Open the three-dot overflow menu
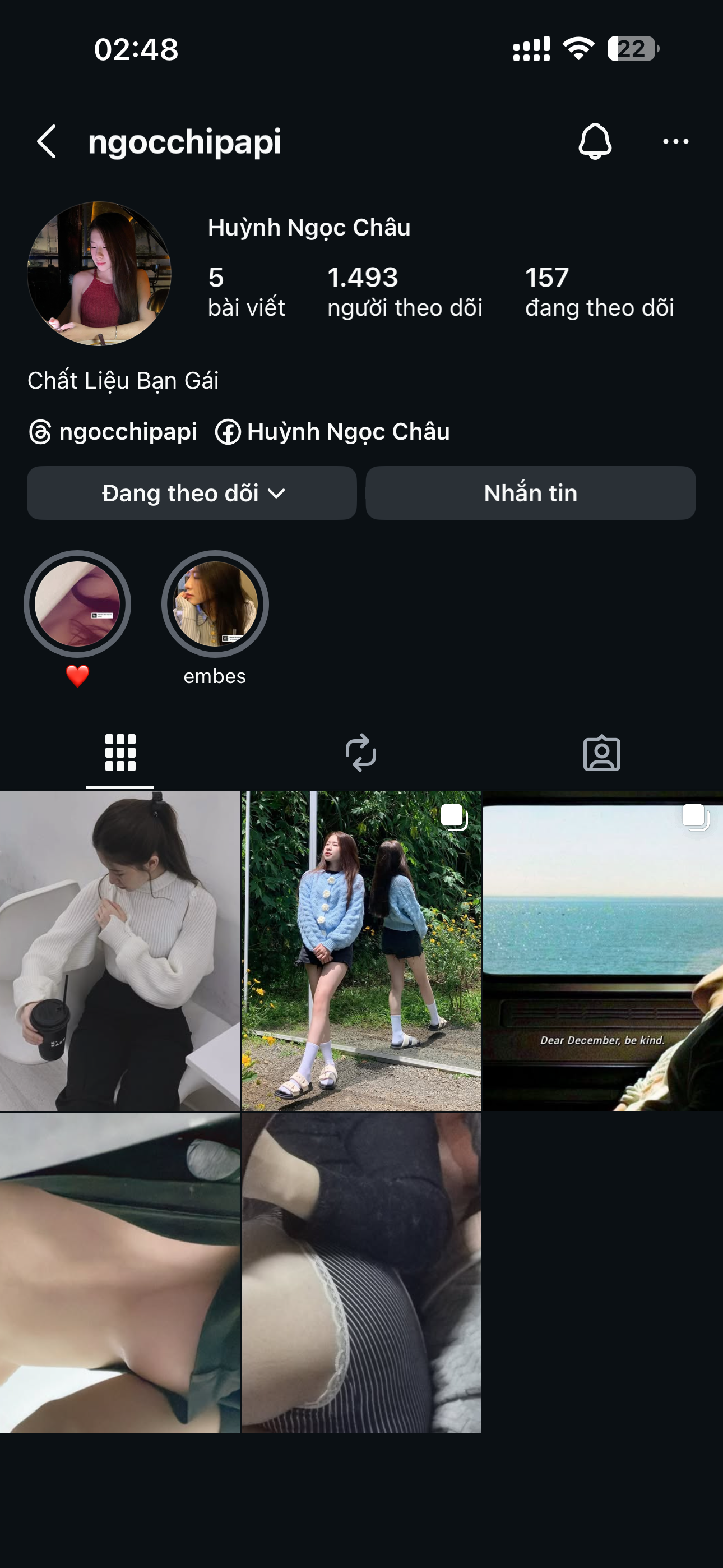Image resolution: width=723 pixels, height=1568 pixels. coord(675,142)
